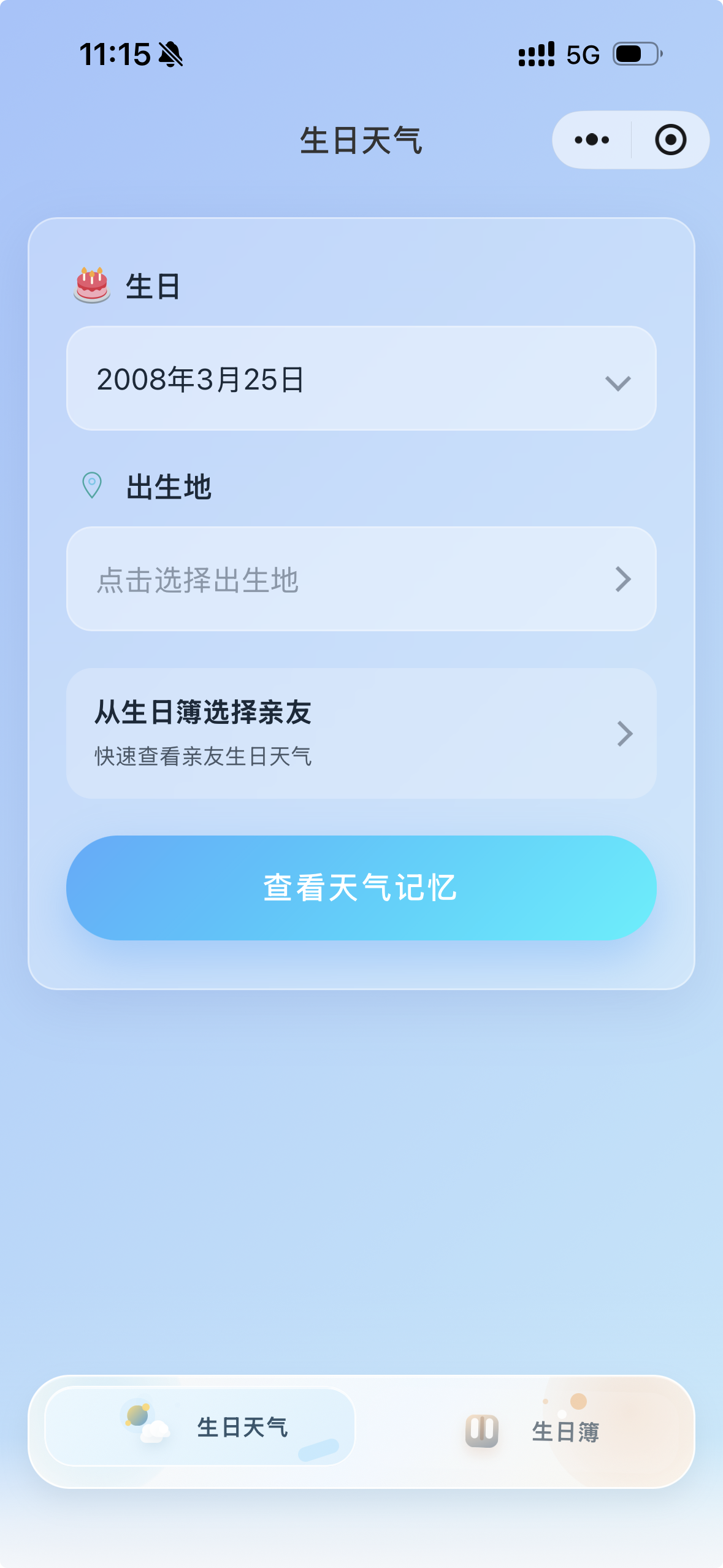The image size is (723, 1568).
Task: Click the birthday cake icon next to 生日
Action: click(x=91, y=286)
